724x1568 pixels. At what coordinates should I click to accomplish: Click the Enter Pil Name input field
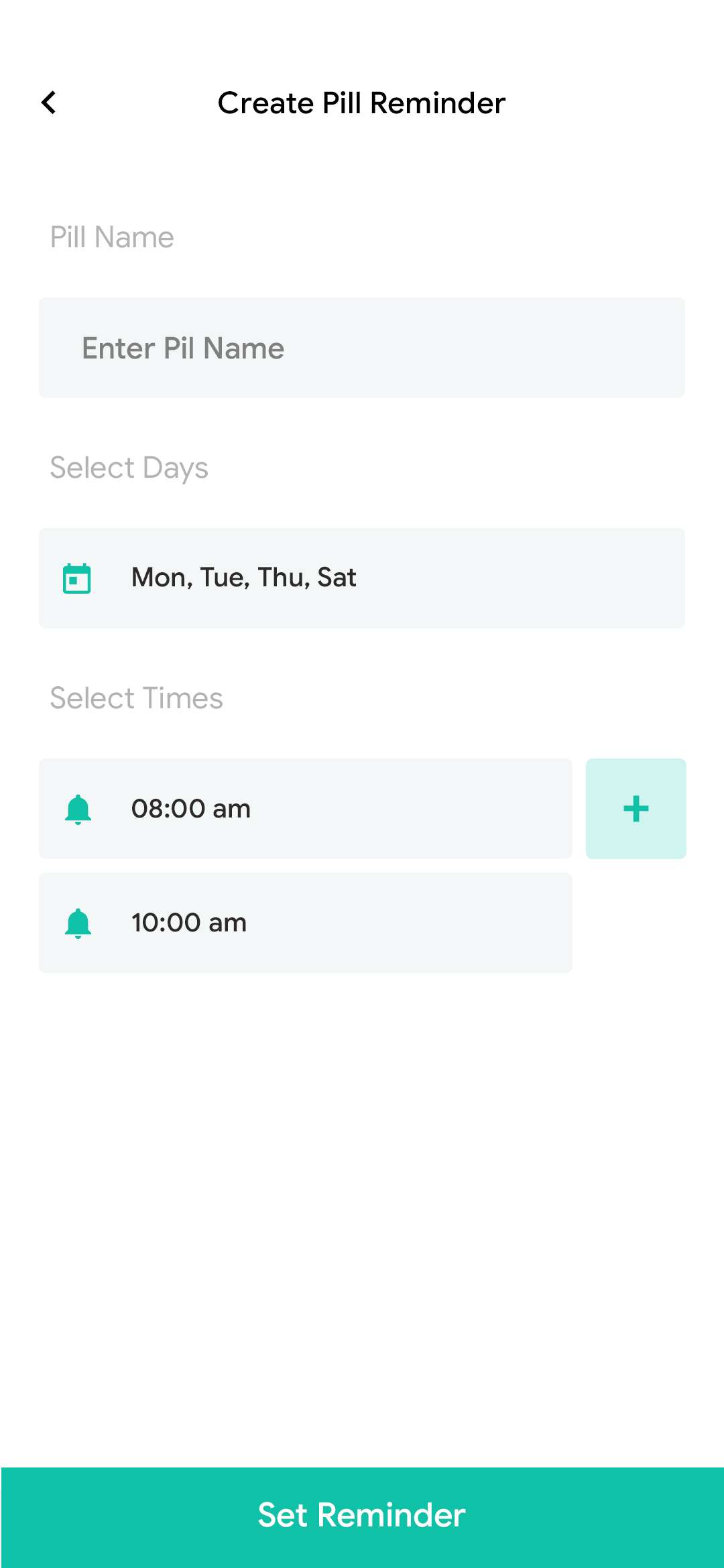tap(362, 347)
